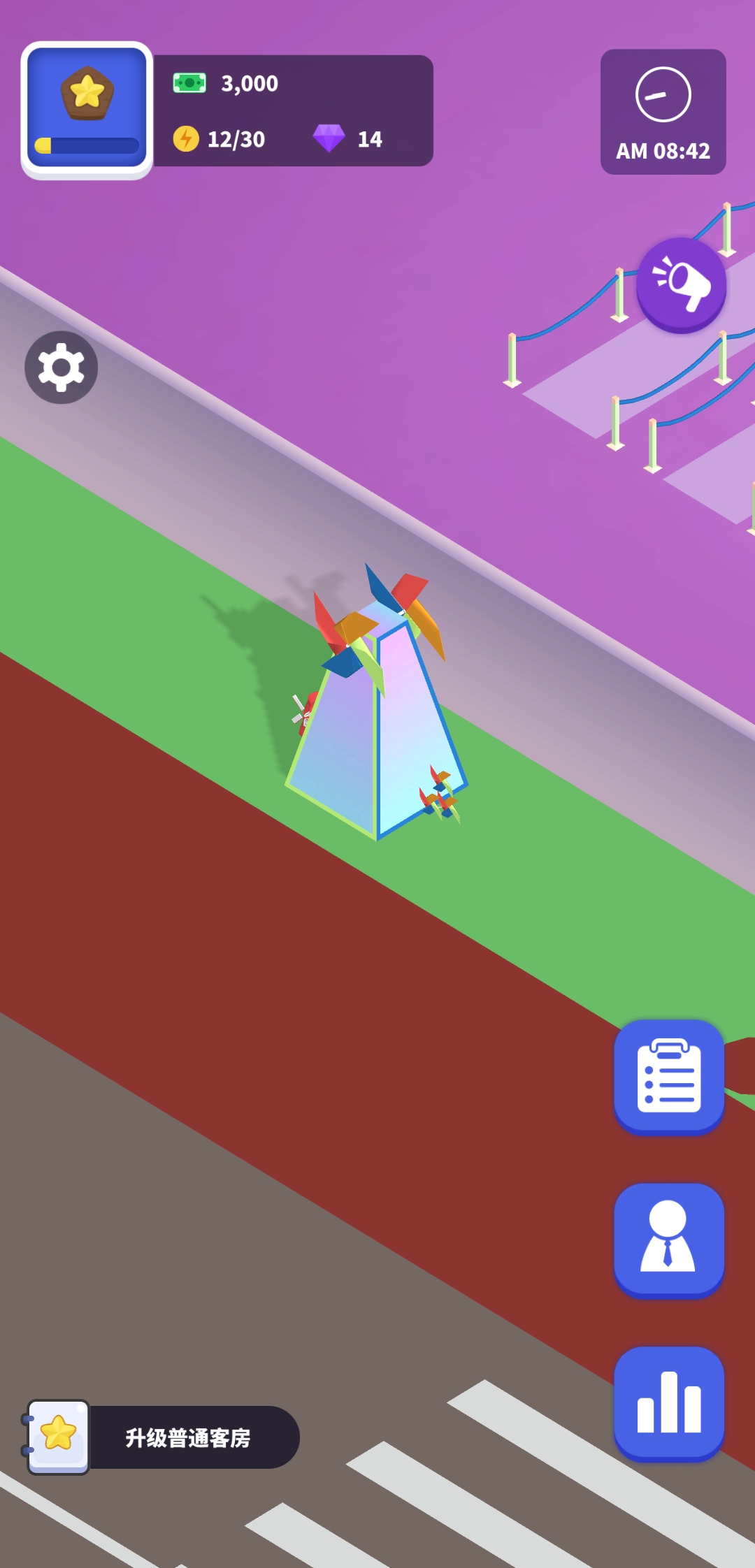Open the clipboard task list
Image resolution: width=755 pixels, height=1568 pixels.
tap(668, 1076)
